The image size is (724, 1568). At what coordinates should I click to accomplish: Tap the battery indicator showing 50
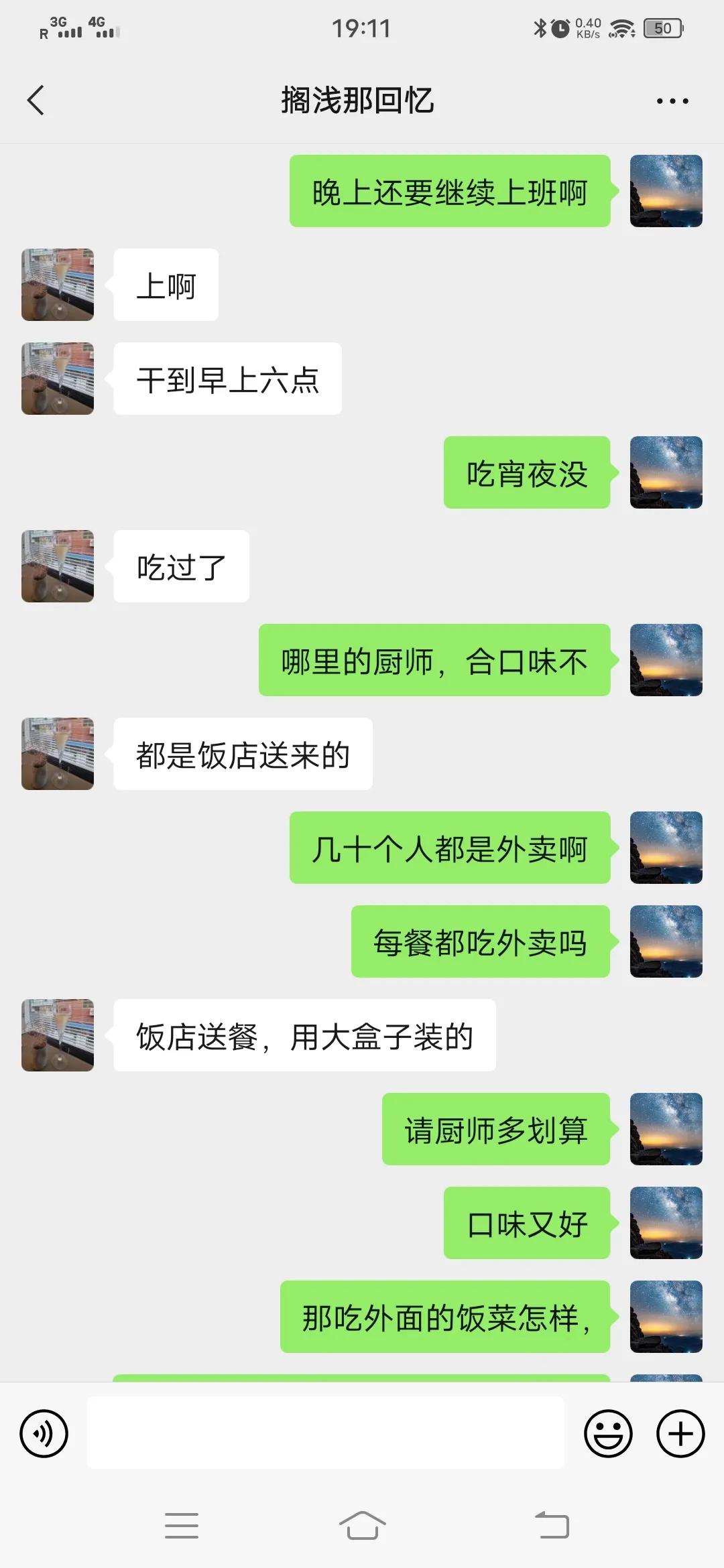pyautogui.click(x=662, y=27)
